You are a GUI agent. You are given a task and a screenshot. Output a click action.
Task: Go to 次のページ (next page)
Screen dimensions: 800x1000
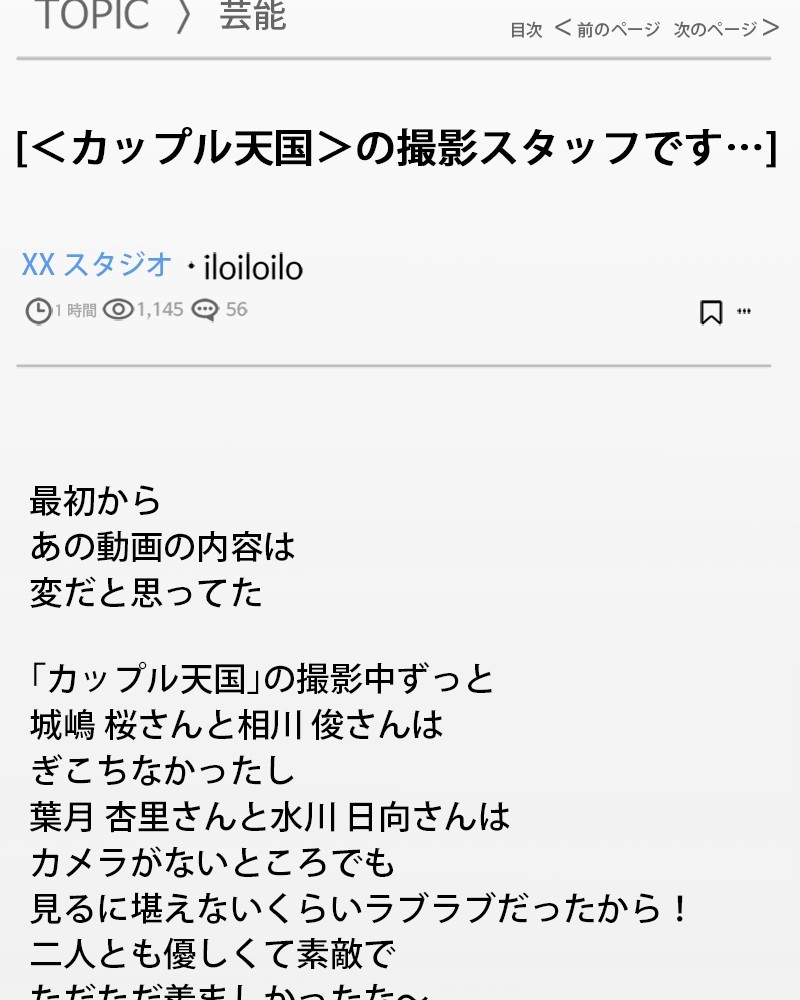pos(726,29)
